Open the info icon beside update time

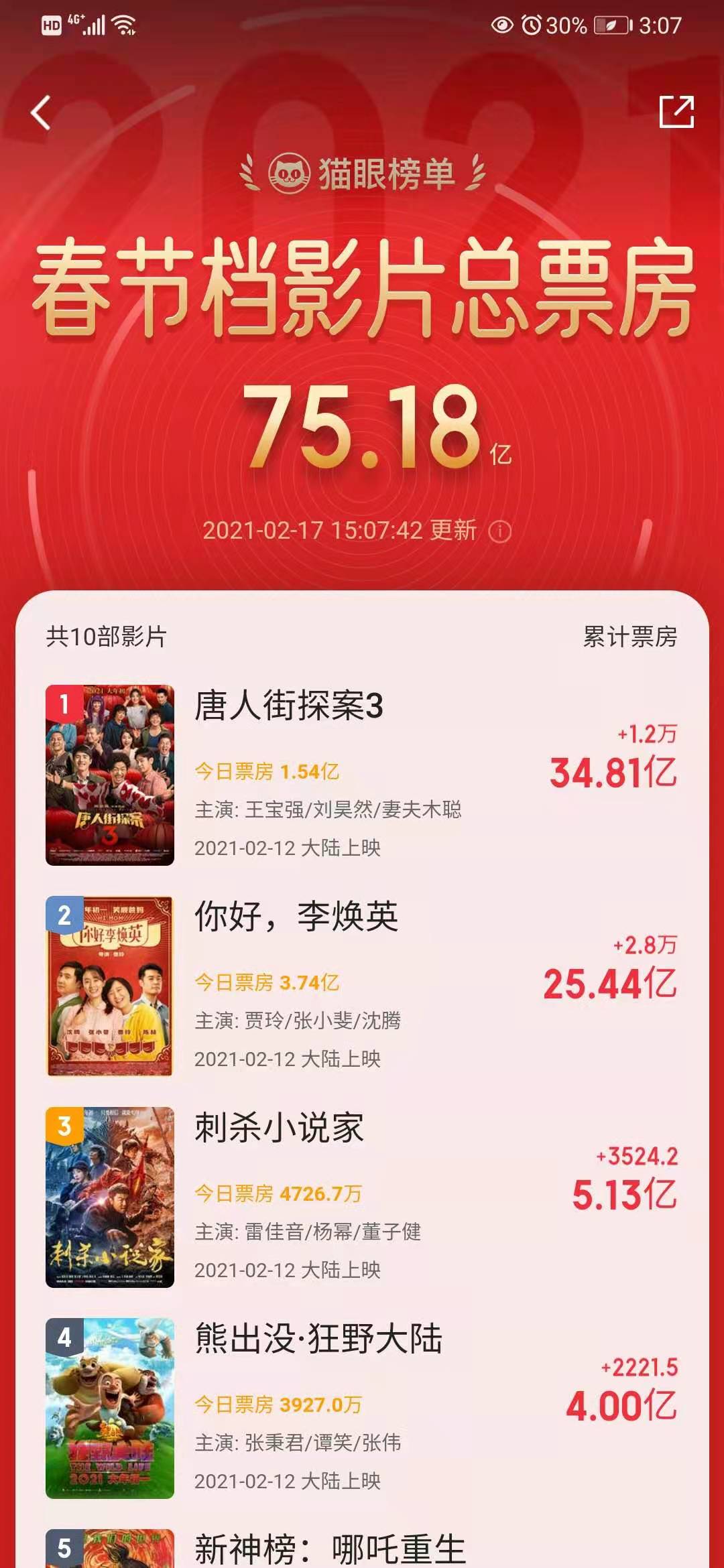(x=499, y=532)
